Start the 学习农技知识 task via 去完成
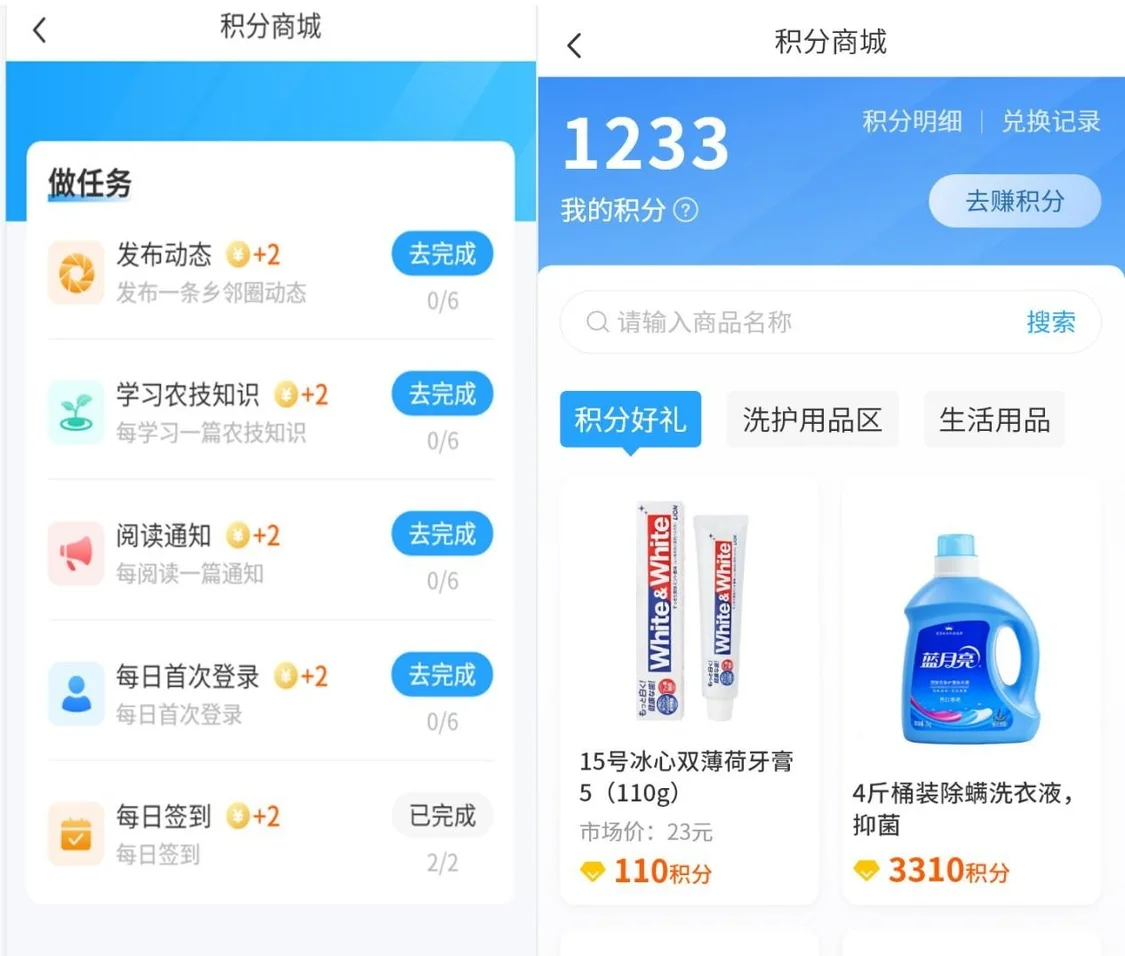Image resolution: width=1125 pixels, height=956 pixels. pyautogui.click(x=442, y=394)
